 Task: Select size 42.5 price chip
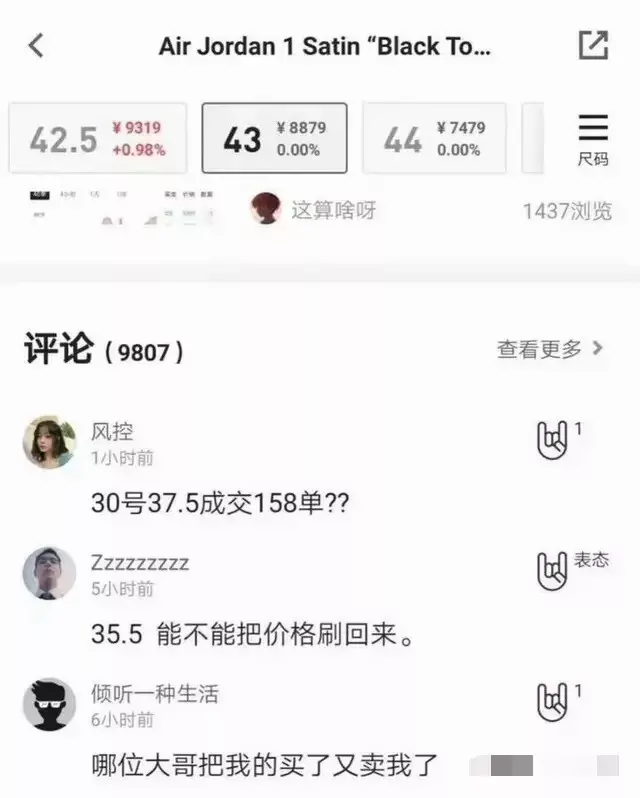(x=97, y=139)
